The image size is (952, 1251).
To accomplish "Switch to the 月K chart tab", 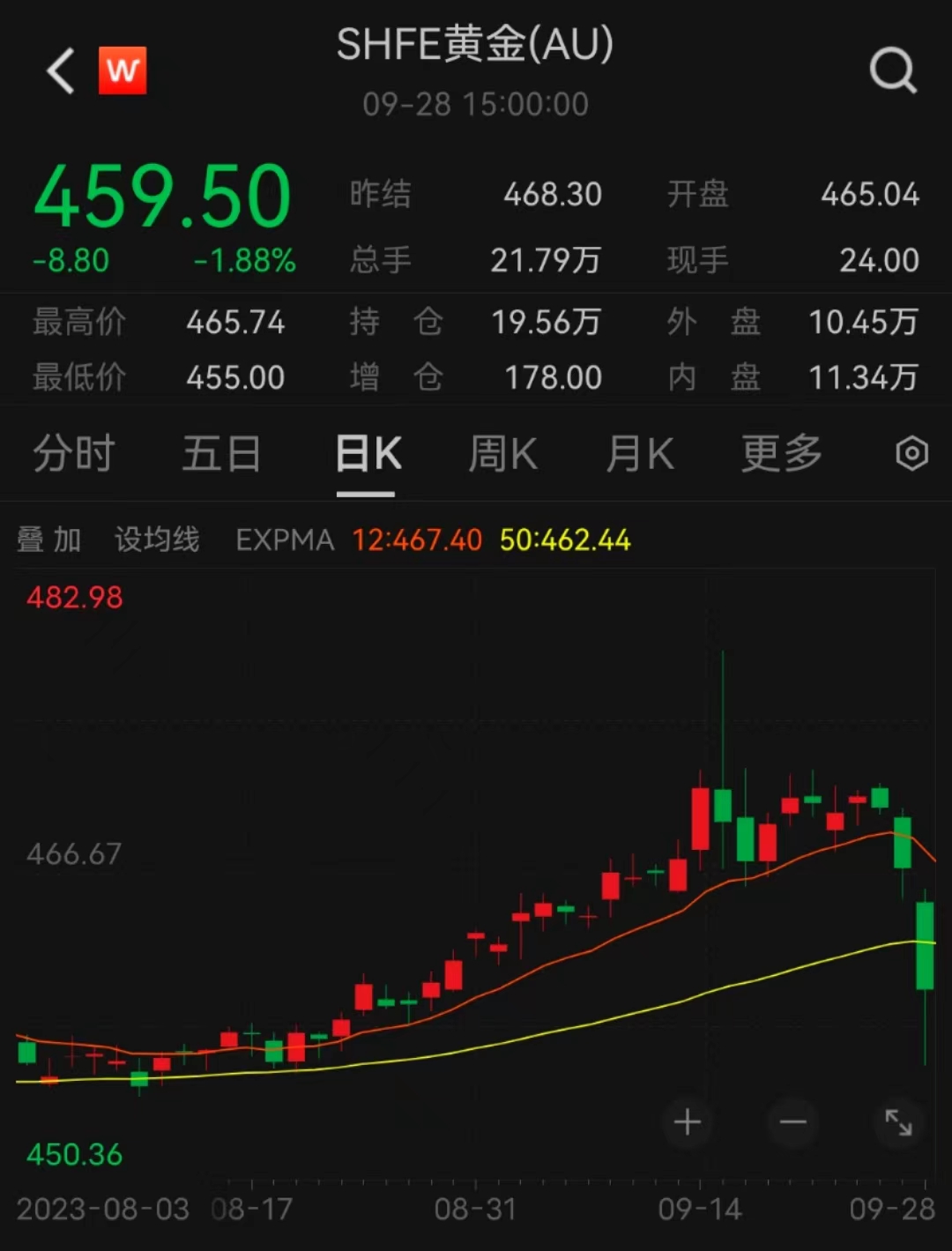I will click(640, 455).
